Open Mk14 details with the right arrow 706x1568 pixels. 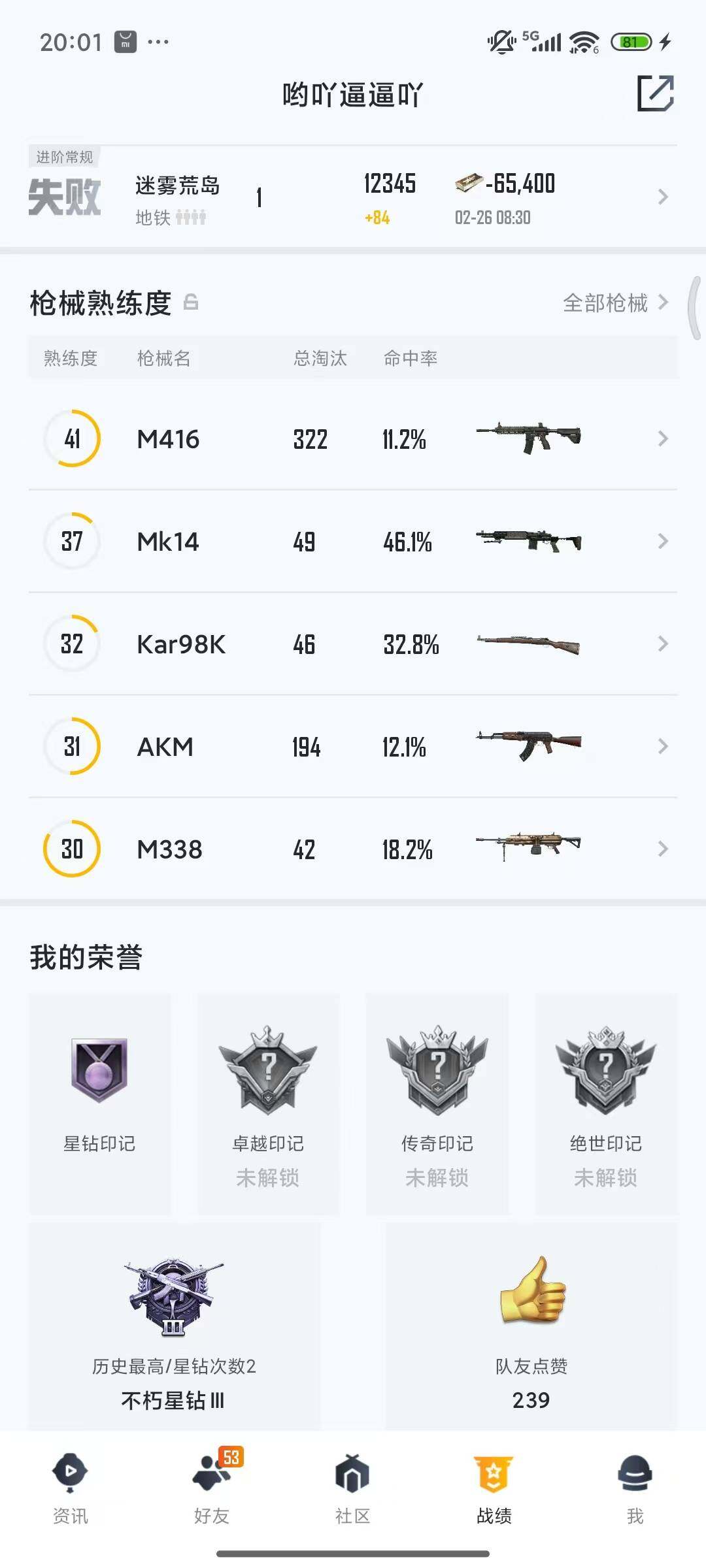[662, 541]
